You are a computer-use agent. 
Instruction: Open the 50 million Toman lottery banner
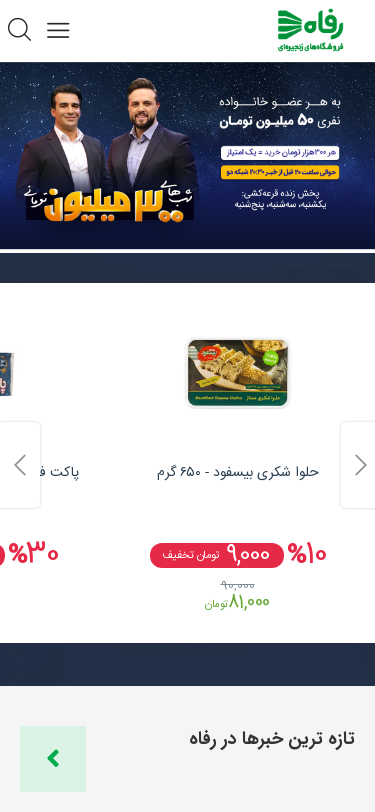coord(188,155)
